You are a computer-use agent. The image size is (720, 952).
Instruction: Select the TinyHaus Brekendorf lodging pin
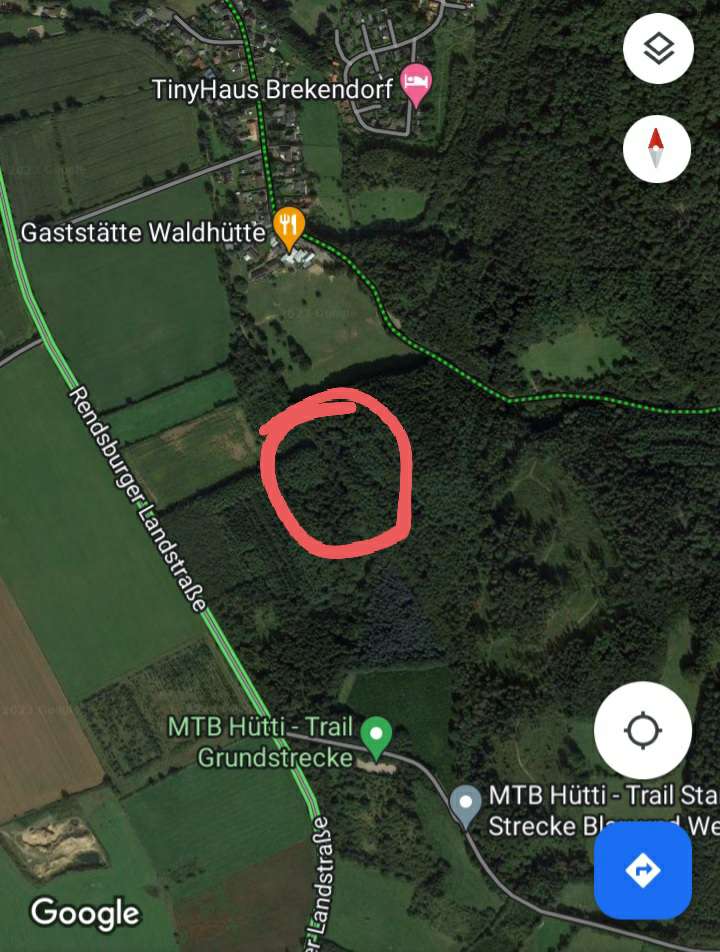(416, 84)
